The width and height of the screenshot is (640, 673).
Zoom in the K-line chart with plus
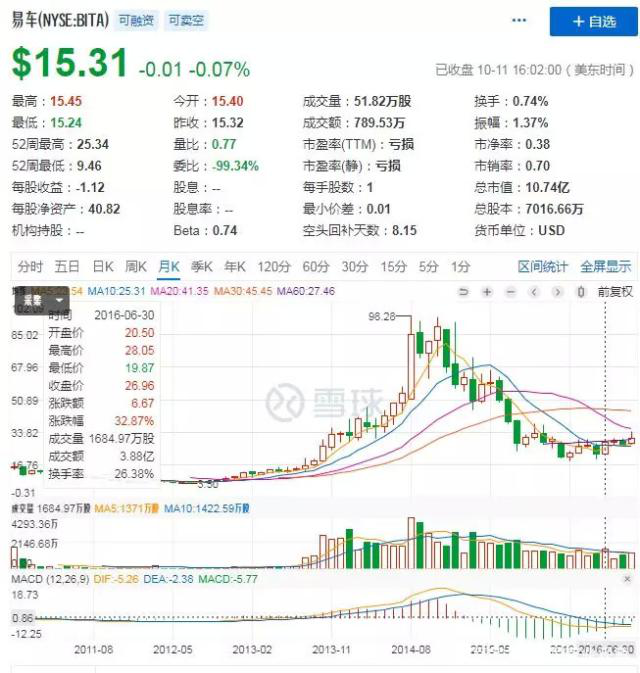pyautogui.click(x=486, y=292)
